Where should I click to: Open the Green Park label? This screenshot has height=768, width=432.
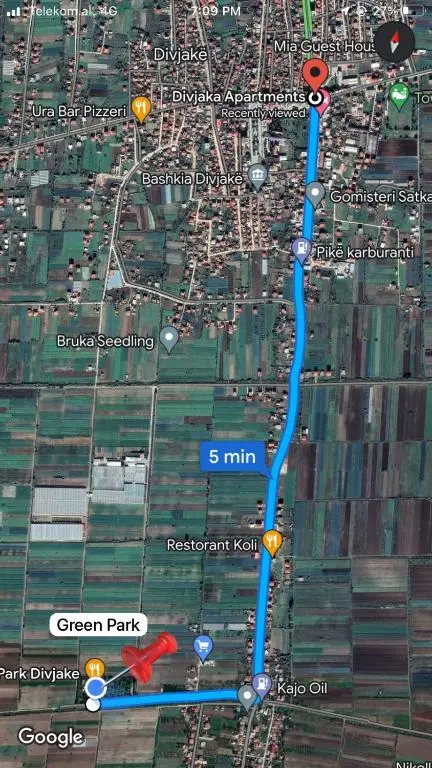point(98,625)
